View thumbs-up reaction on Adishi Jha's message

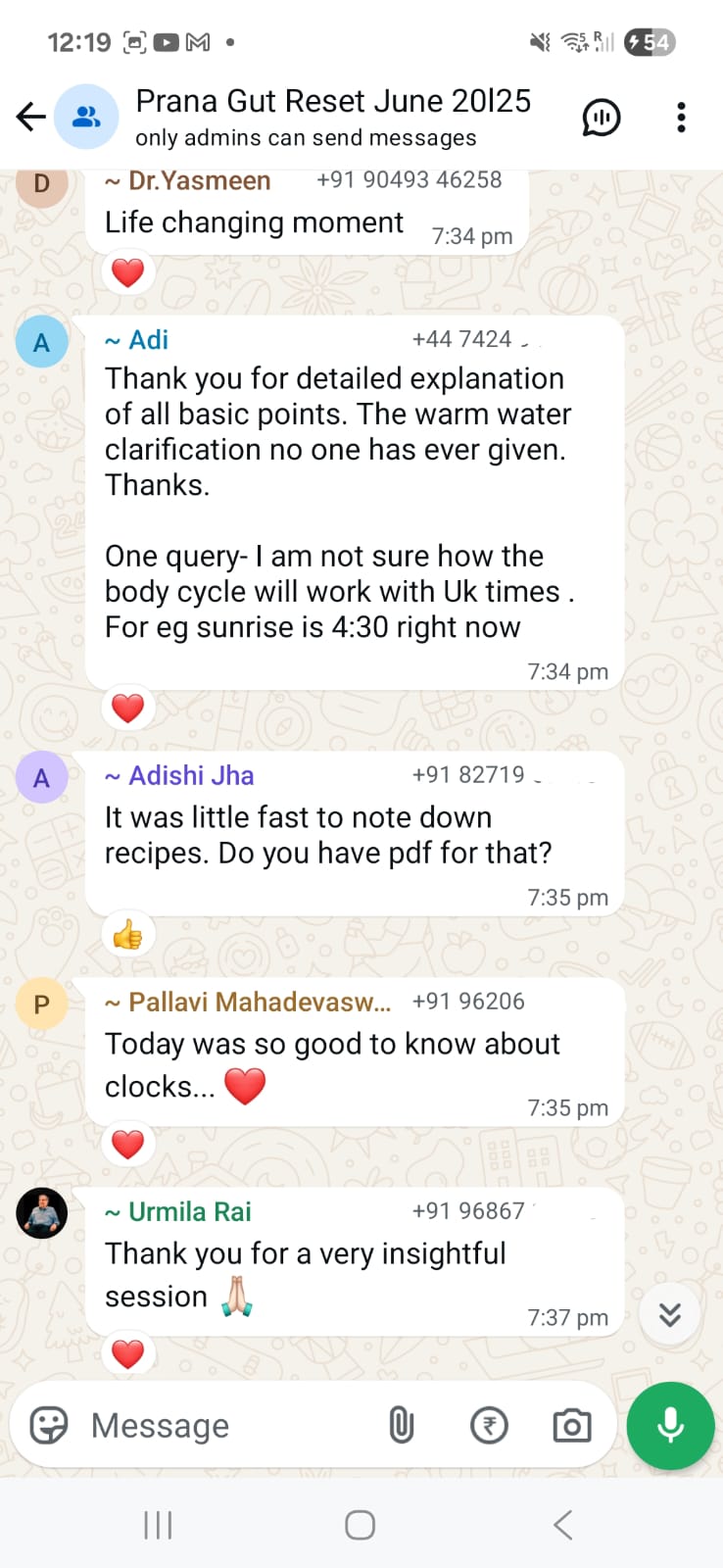pos(128,935)
